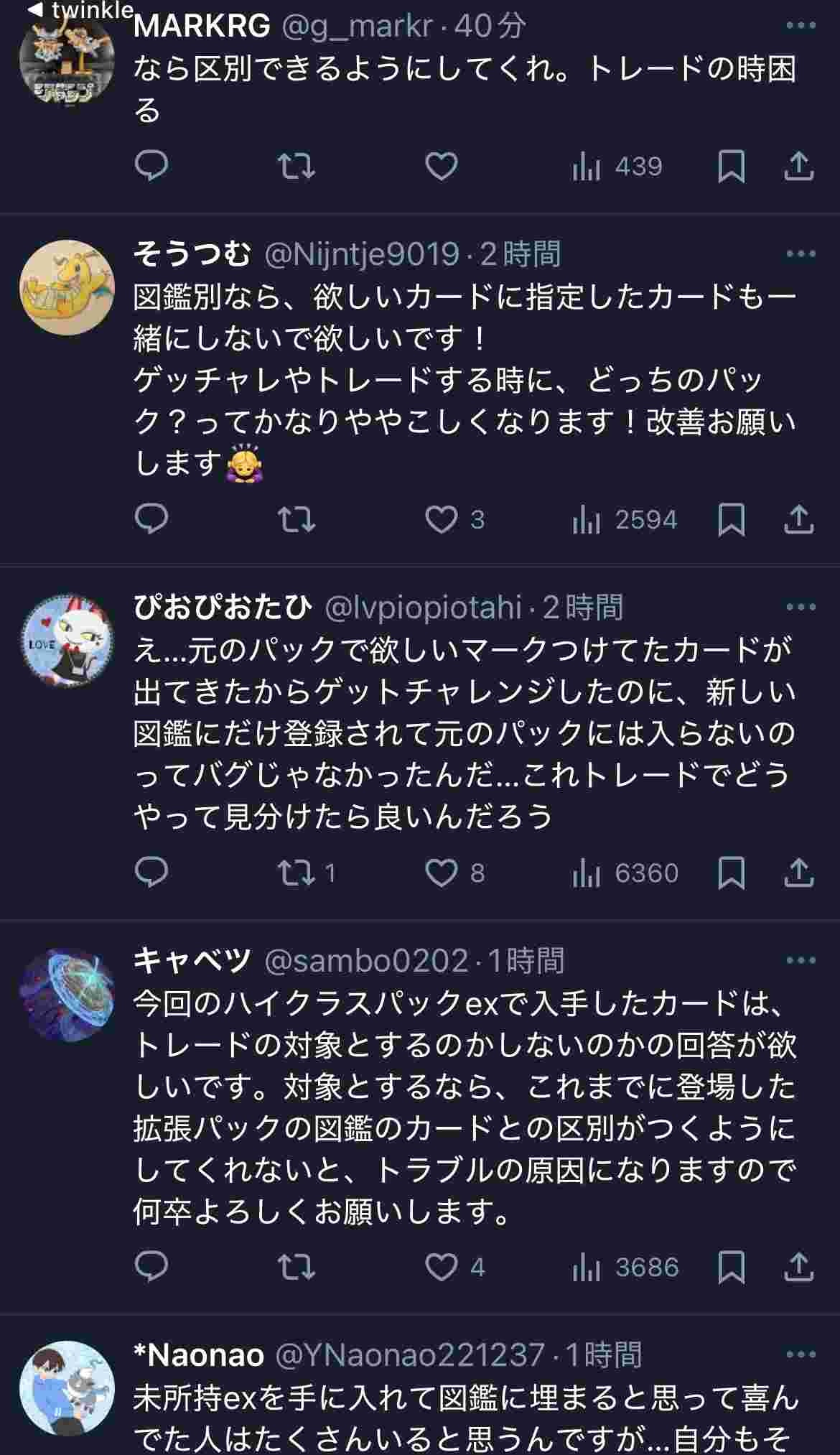Open ぴおぴおたひ's profile avatar

(x=67, y=641)
